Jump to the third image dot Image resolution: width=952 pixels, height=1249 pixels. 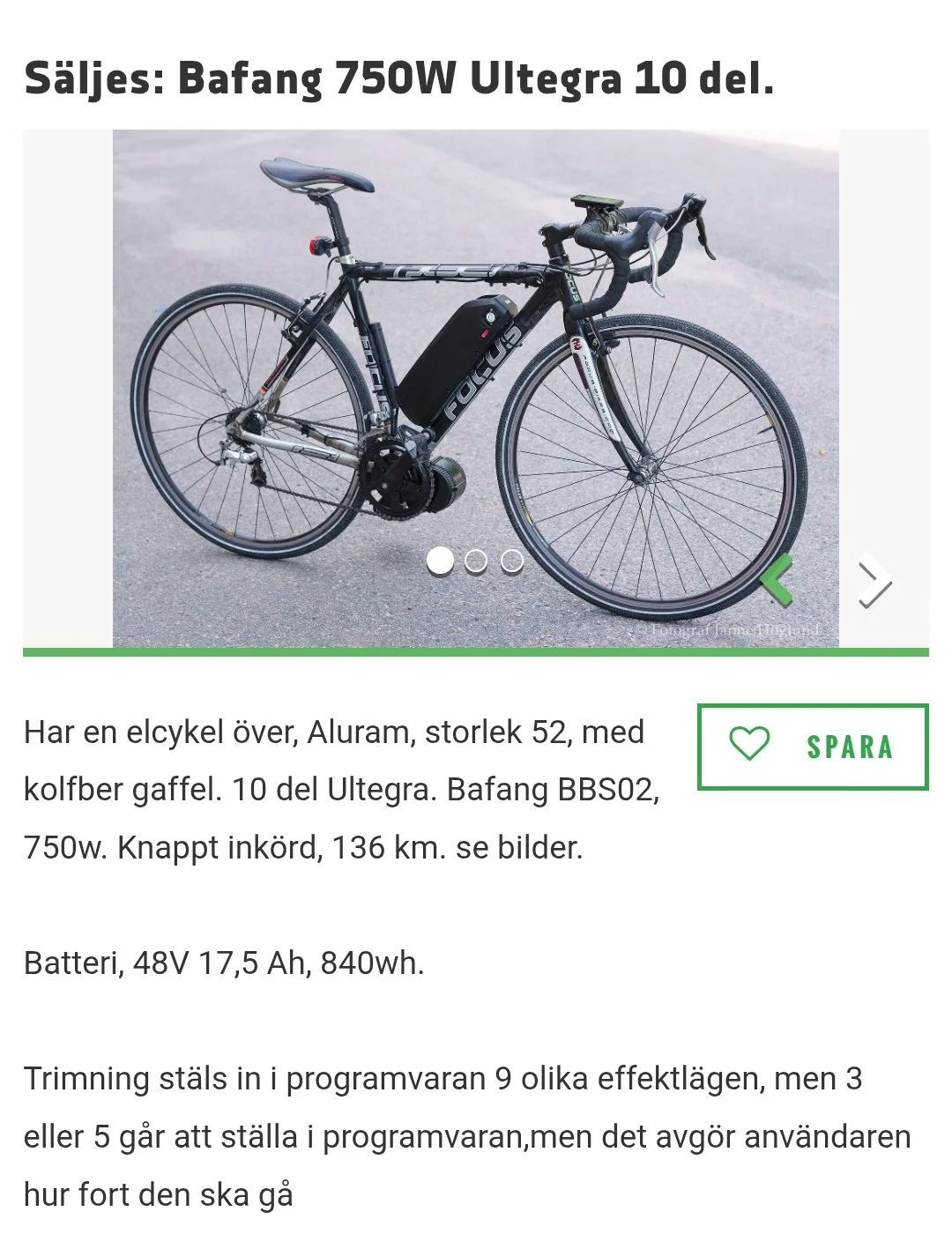[512, 561]
